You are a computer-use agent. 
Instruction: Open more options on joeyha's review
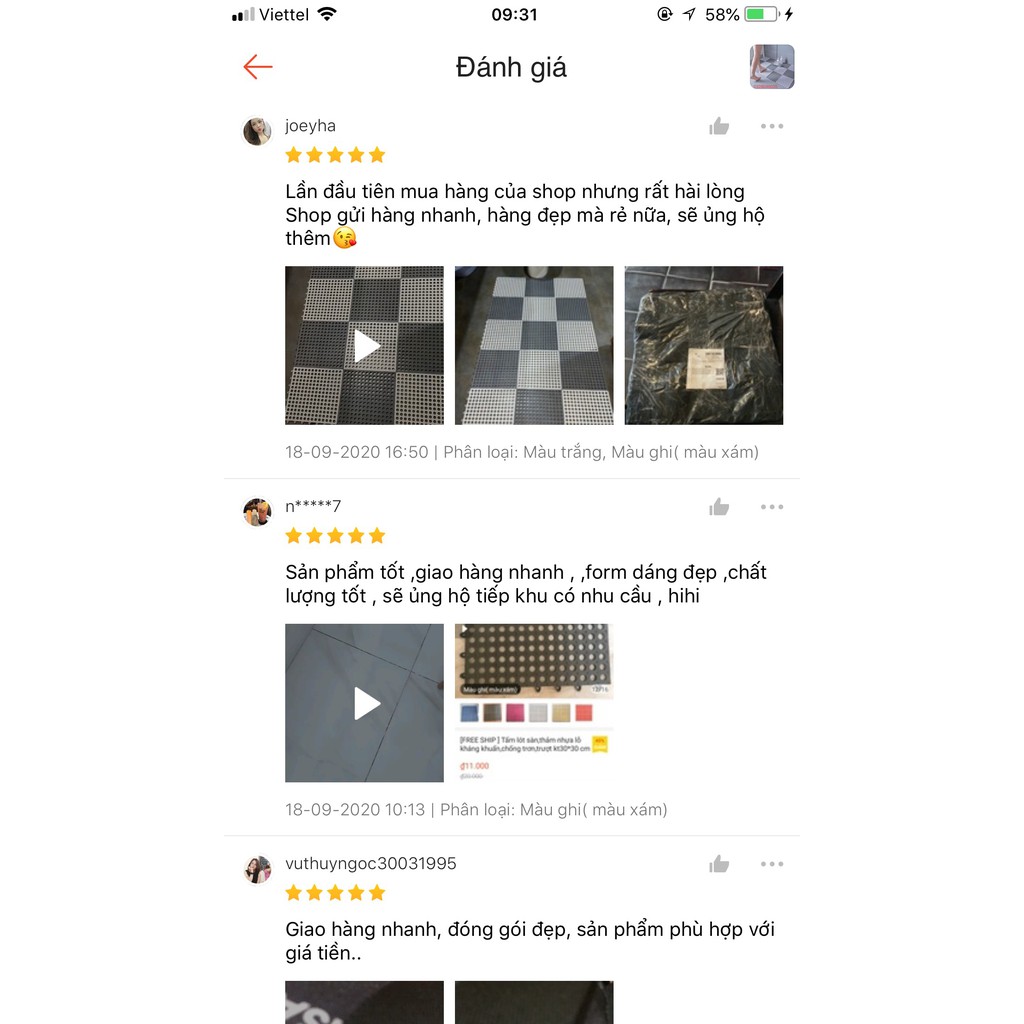click(771, 127)
